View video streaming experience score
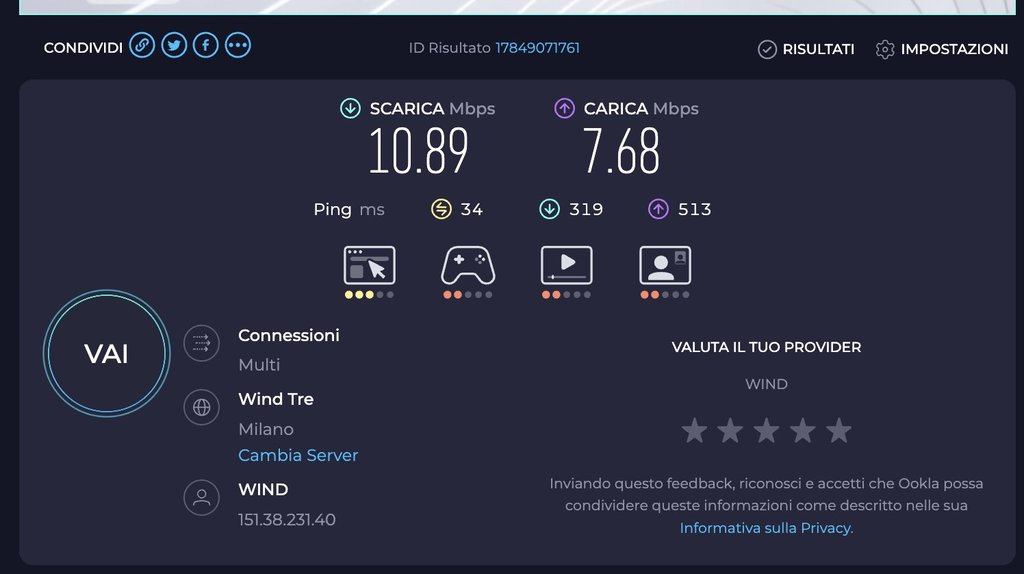This screenshot has width=1024, height=574. [566, 267]
